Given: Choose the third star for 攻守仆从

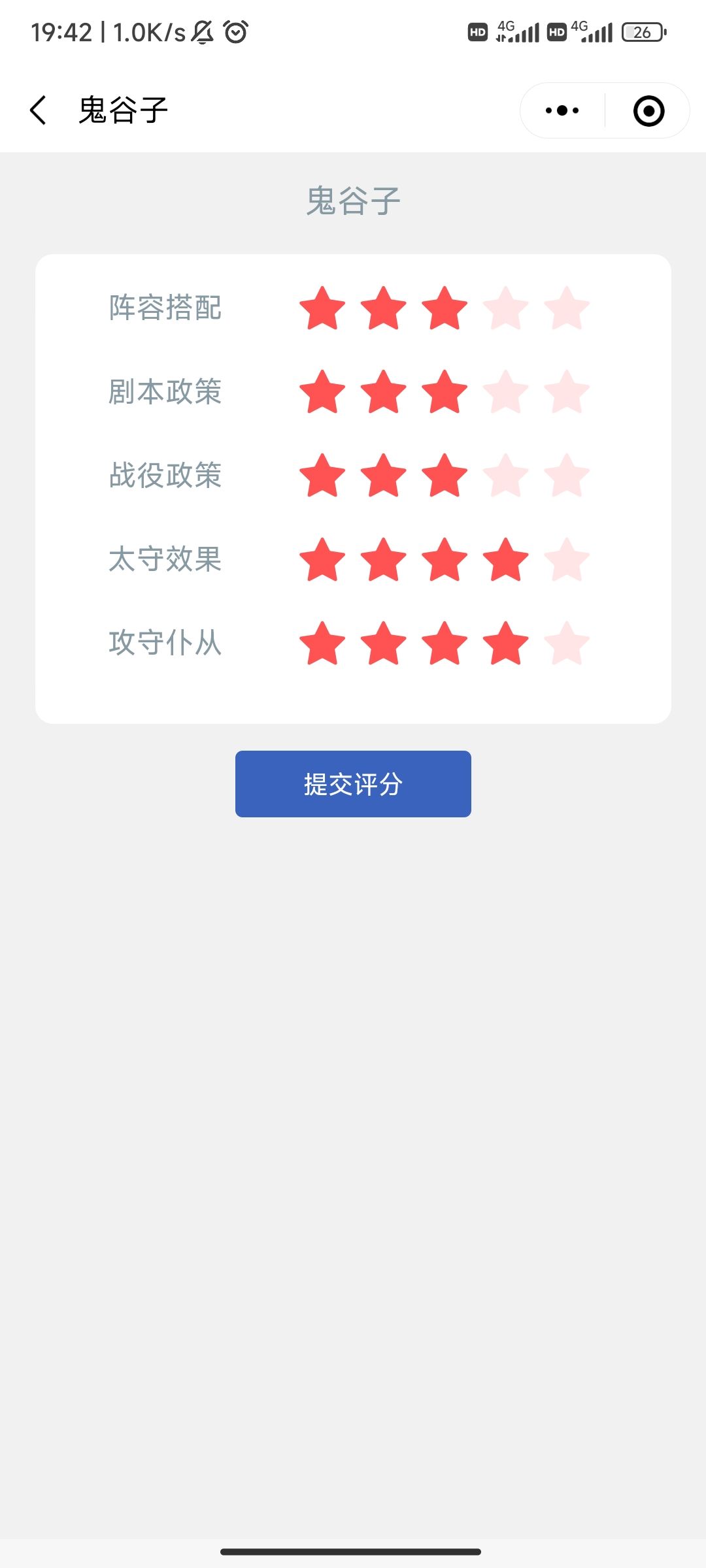Looking at the screenshot, I should pos(445,644).
